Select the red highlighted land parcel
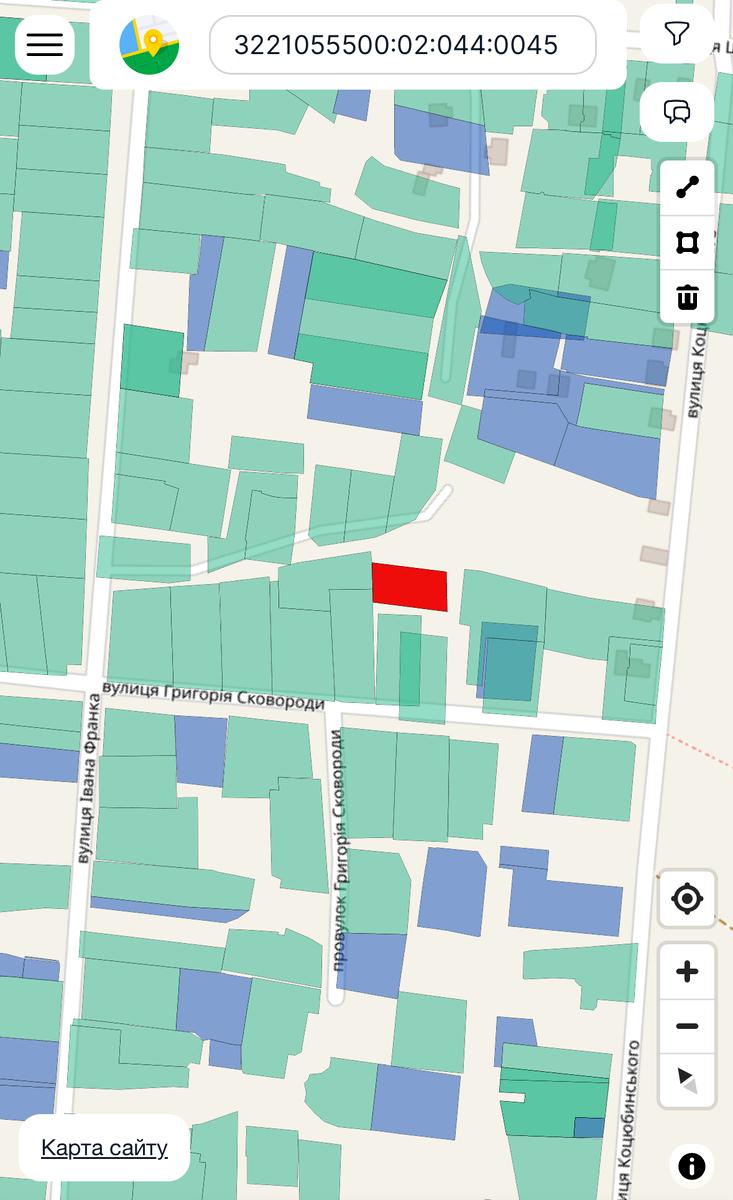The height and width of the screenshot is (1200, 733). 410,587
